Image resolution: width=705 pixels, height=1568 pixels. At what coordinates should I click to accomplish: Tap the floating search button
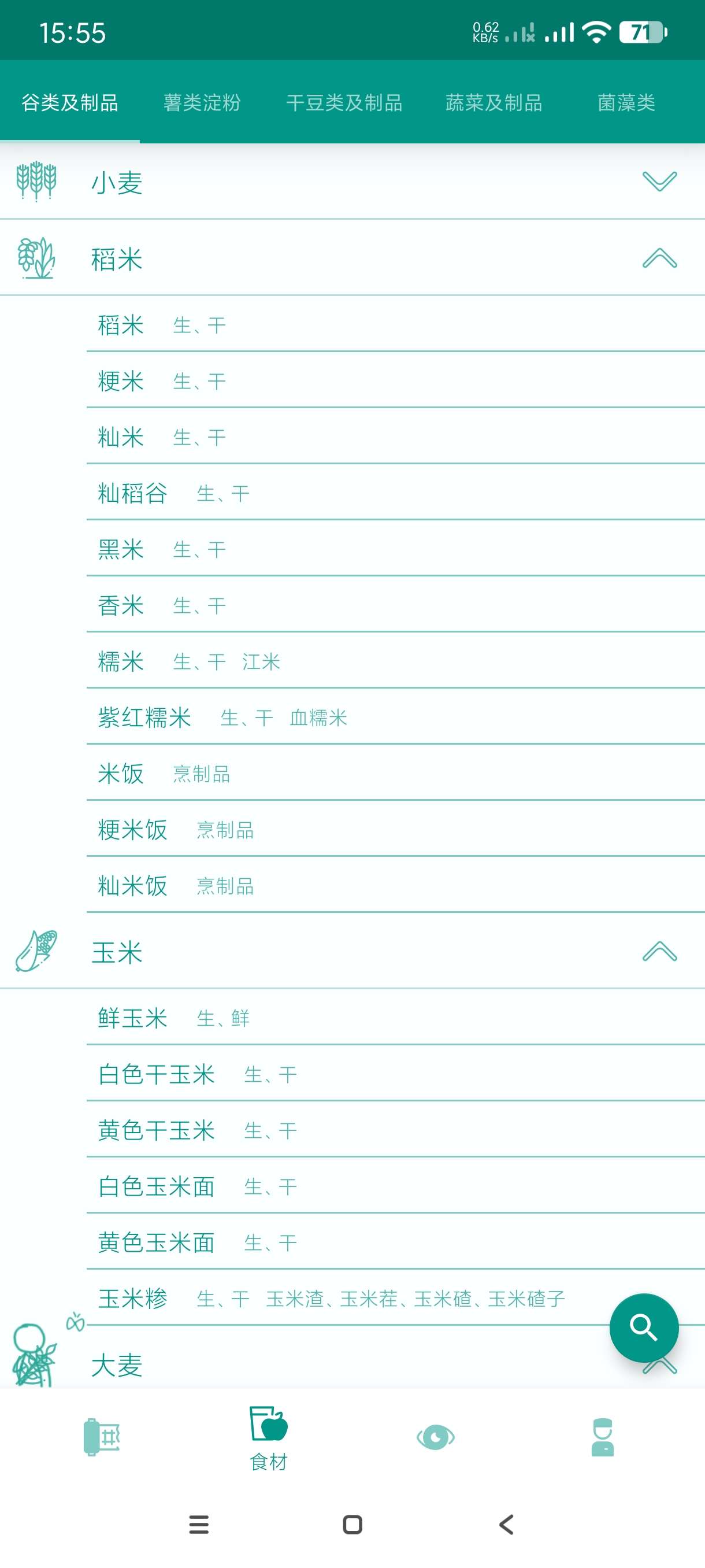click(x=644, y=1327)
